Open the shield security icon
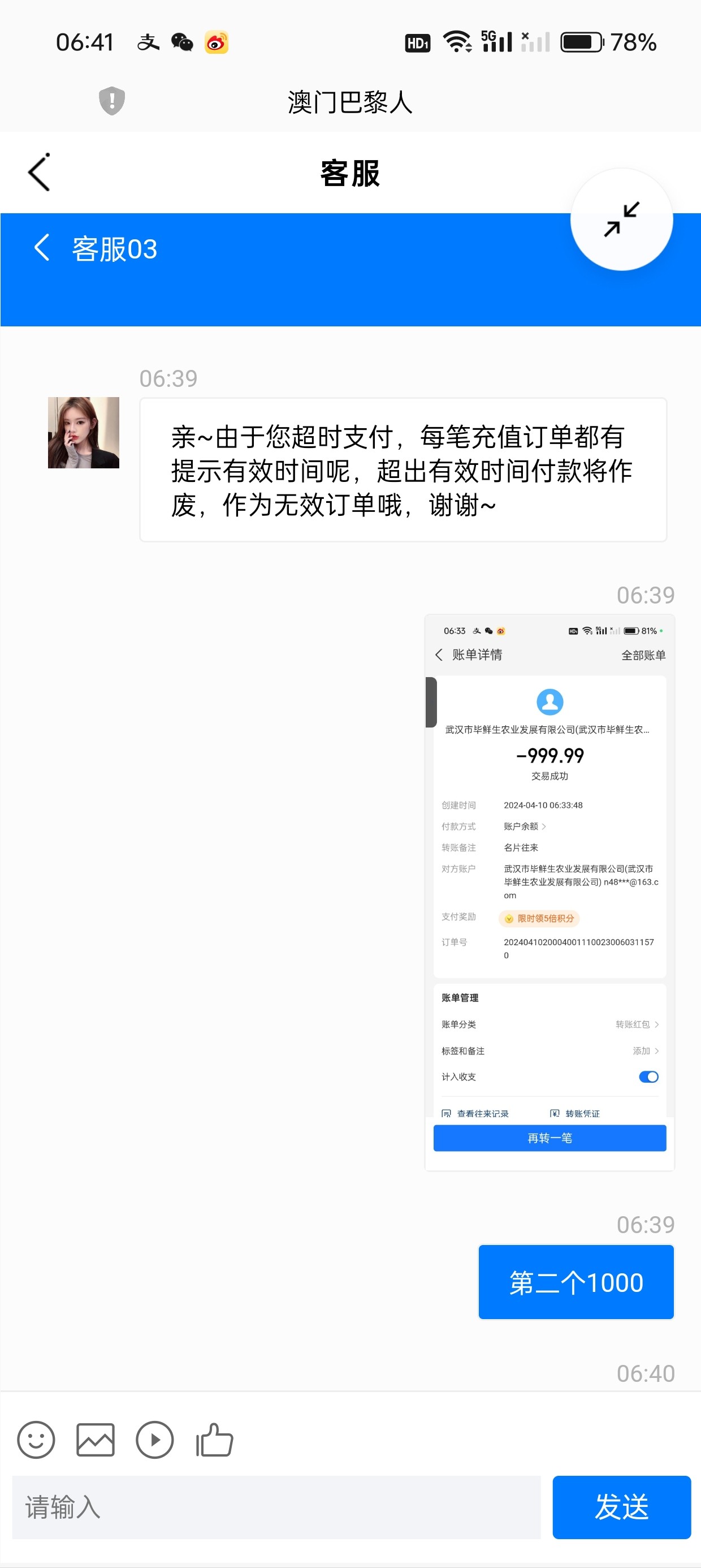The width and height of the screenshot is (701, 1568). [x=112, y=101]
